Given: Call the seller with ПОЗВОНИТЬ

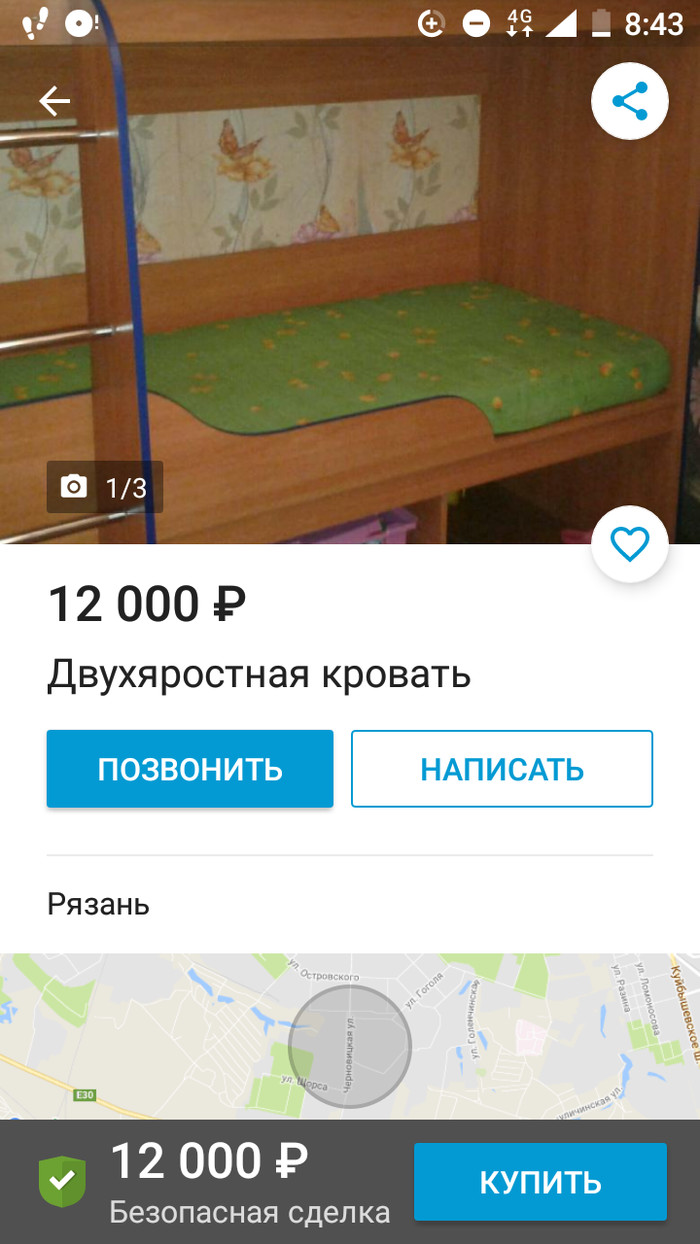Looking at the screenshot, I should tap(190, 769).
